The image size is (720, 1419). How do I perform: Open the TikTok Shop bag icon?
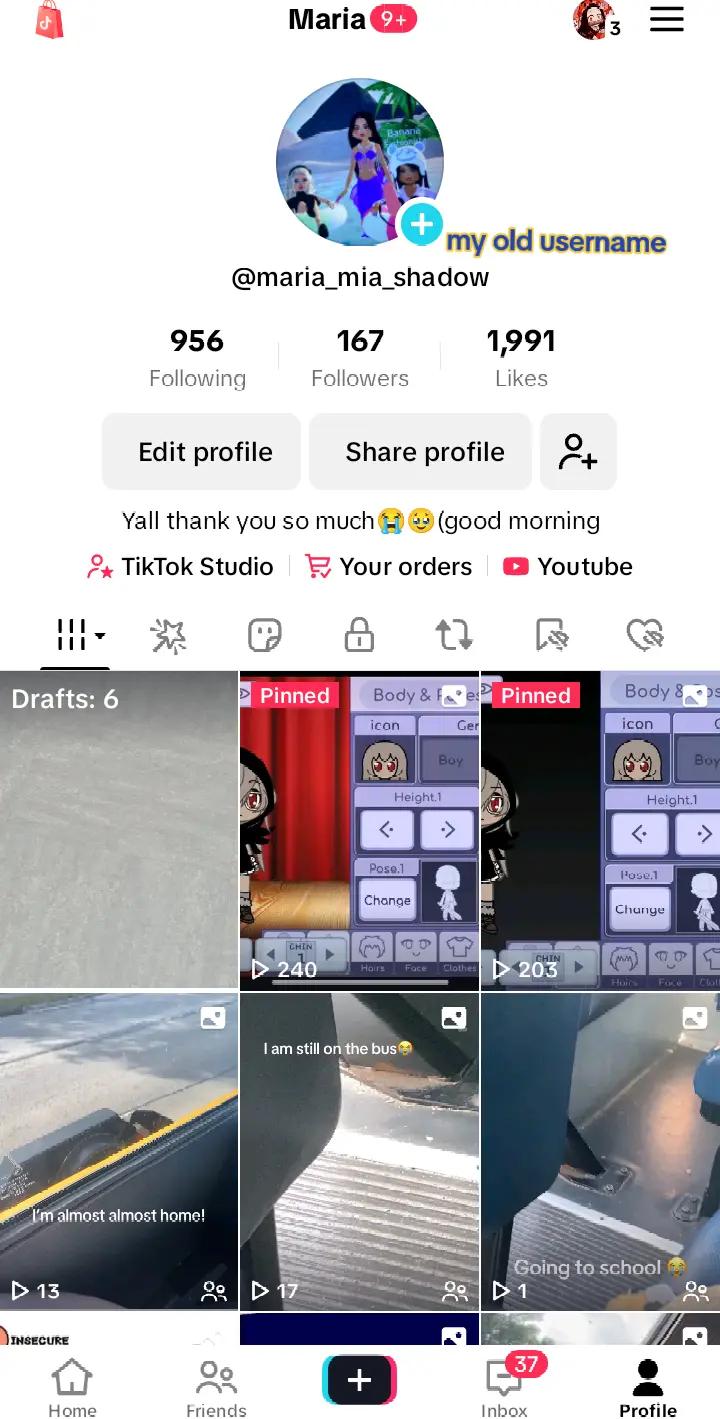[49, 20]
